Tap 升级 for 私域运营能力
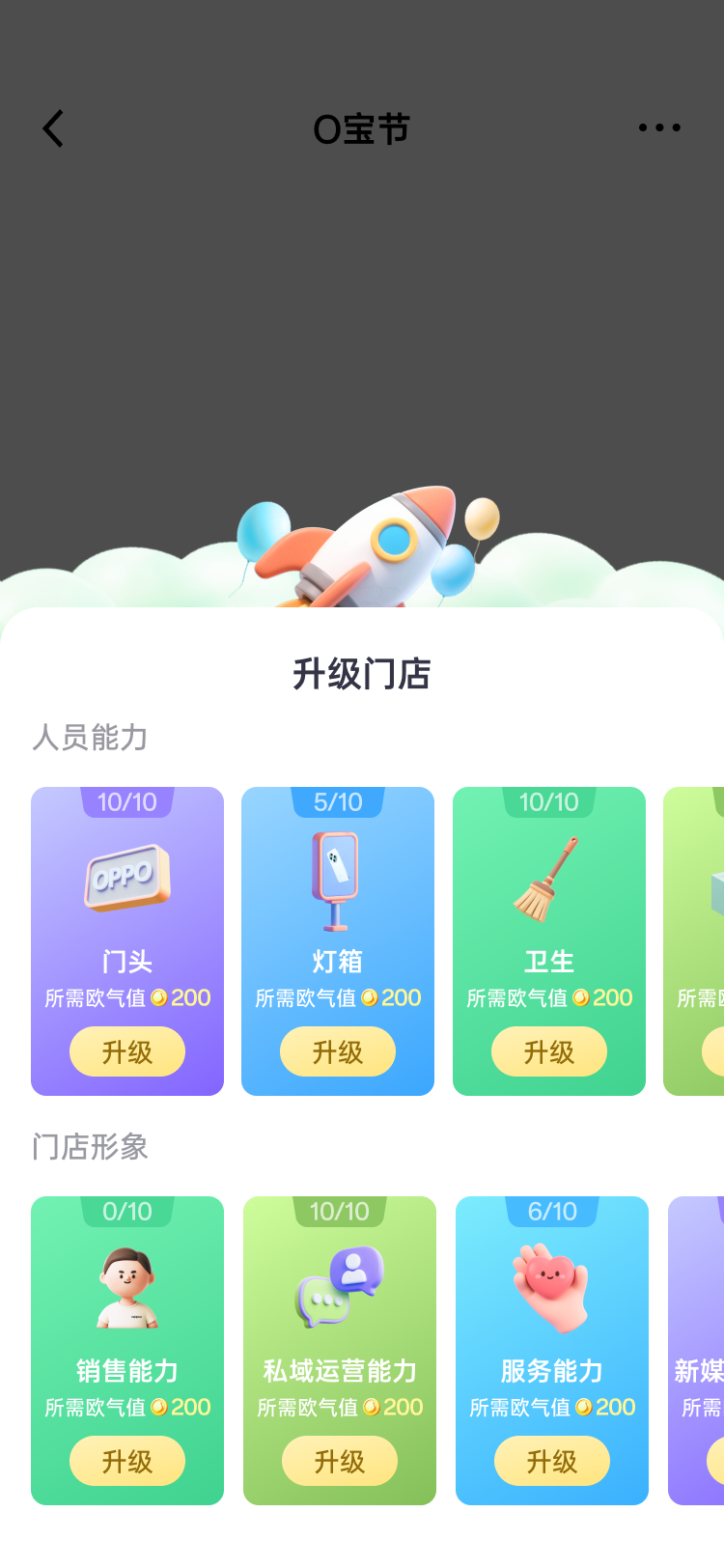The height and width of the screenshot is (1568, 724). coord(340,1461)
